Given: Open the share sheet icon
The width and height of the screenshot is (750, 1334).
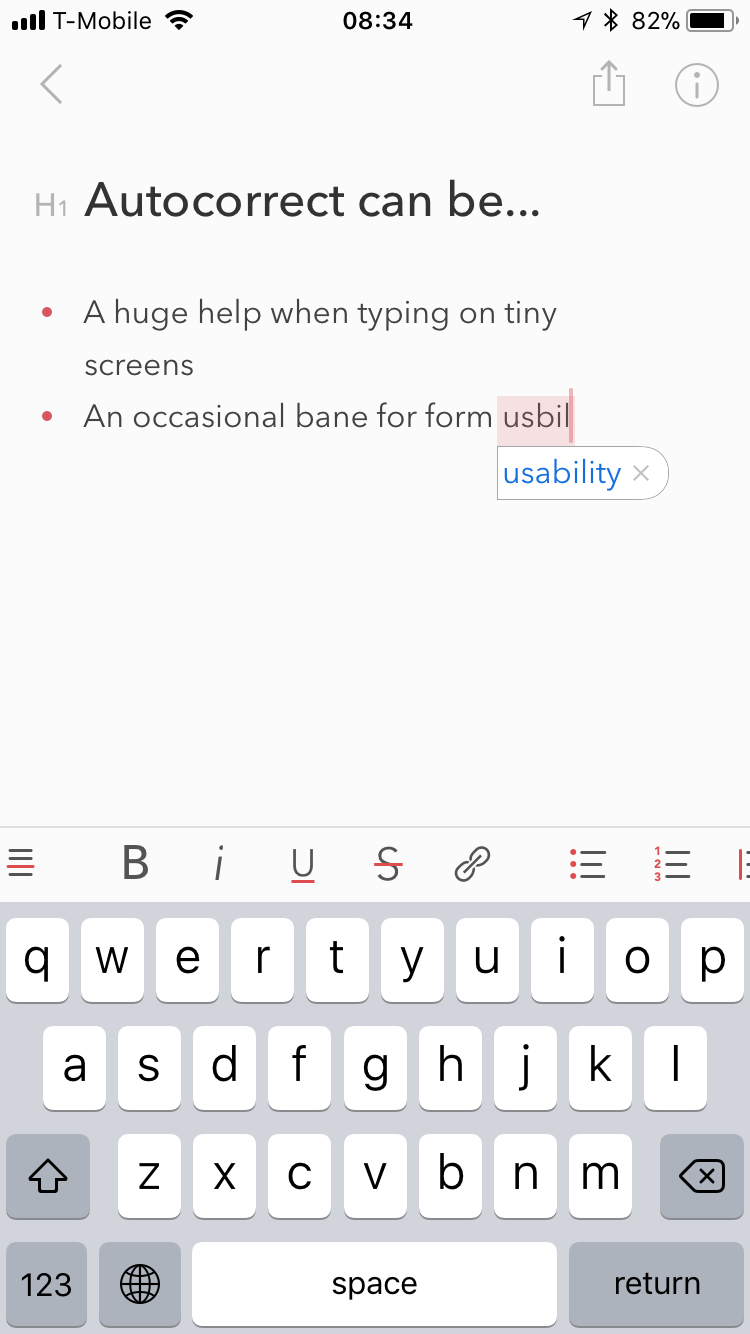Looking at the screenshot, I should point(608,84).
